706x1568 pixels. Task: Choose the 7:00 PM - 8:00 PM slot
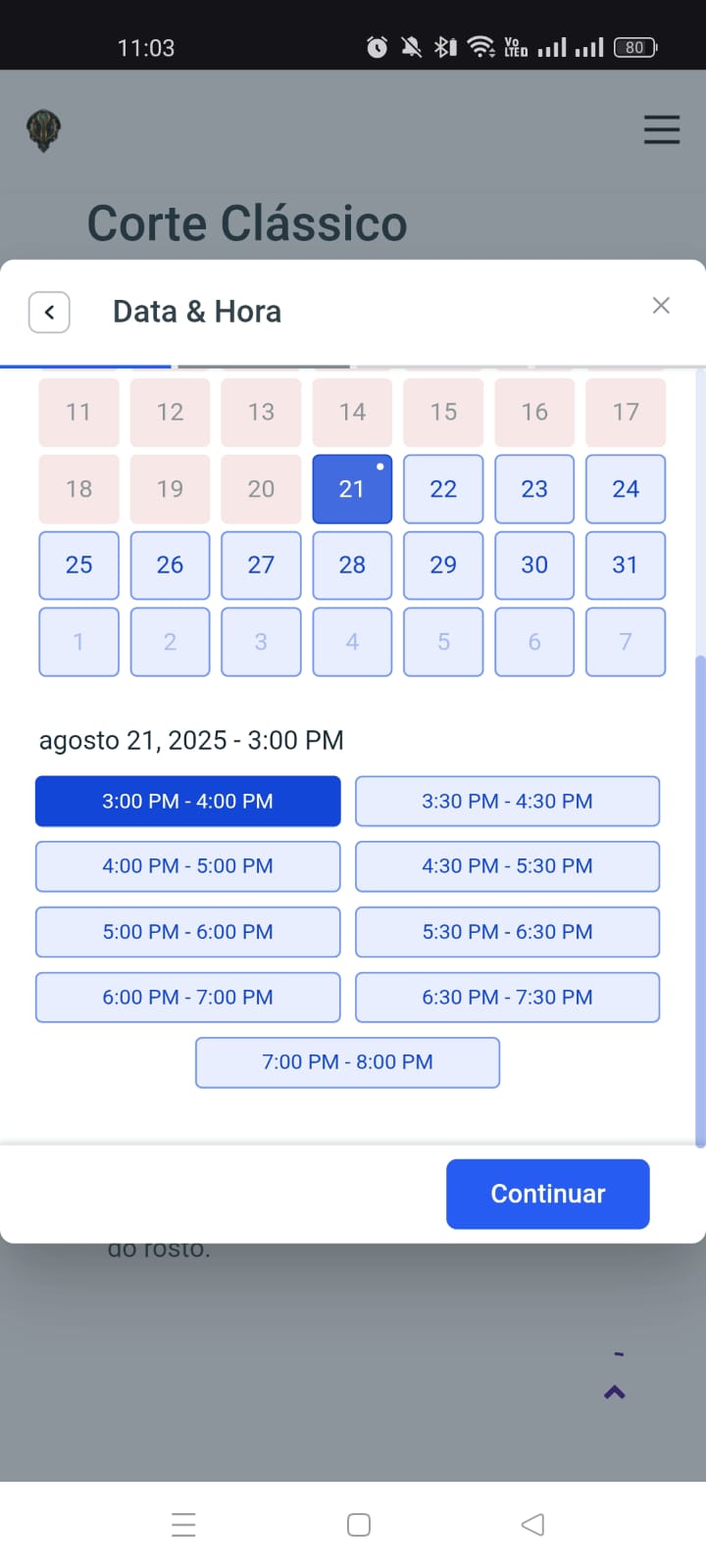[x=347, y=1062]
